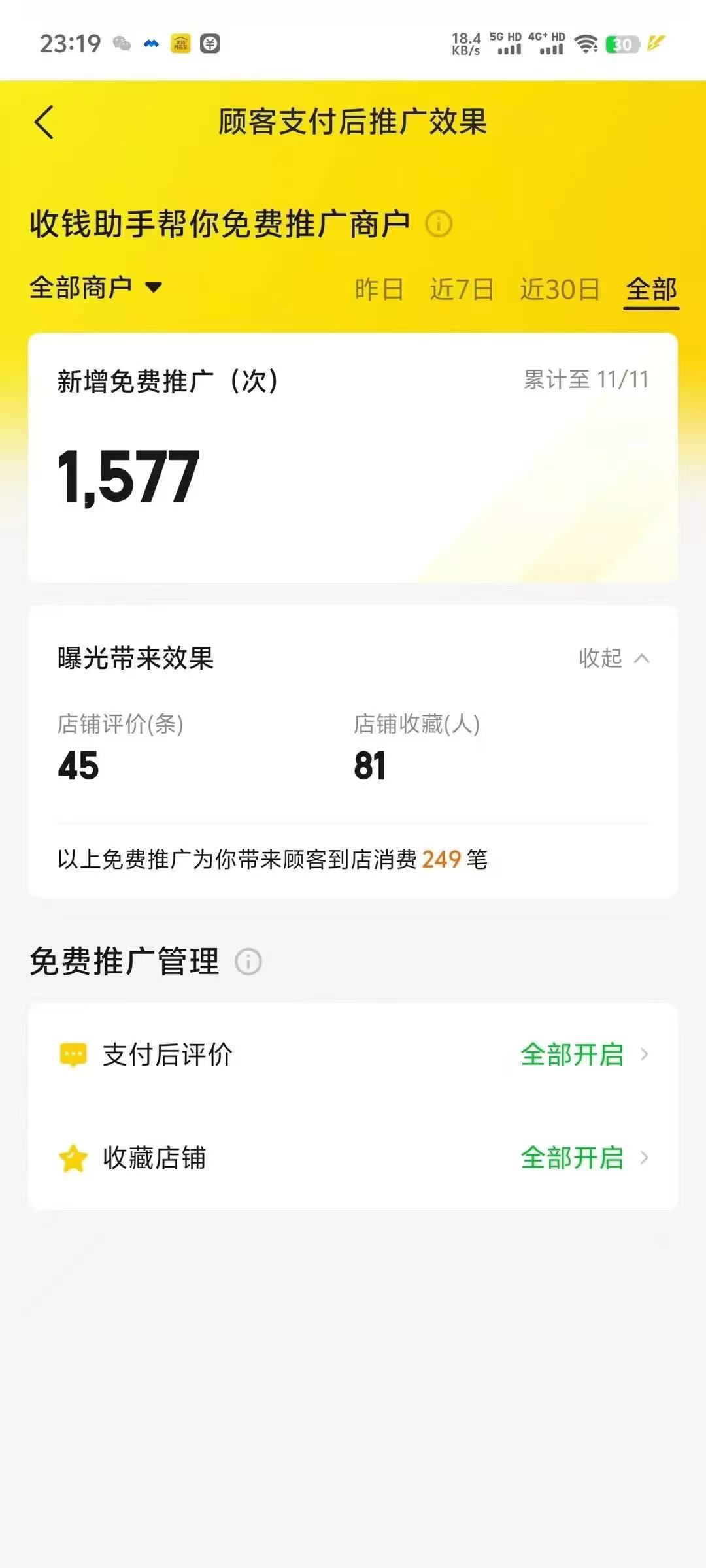Open info icon beside 收钱助手帮你免费推广商户

pyautogui.click(x=439, y=224)
